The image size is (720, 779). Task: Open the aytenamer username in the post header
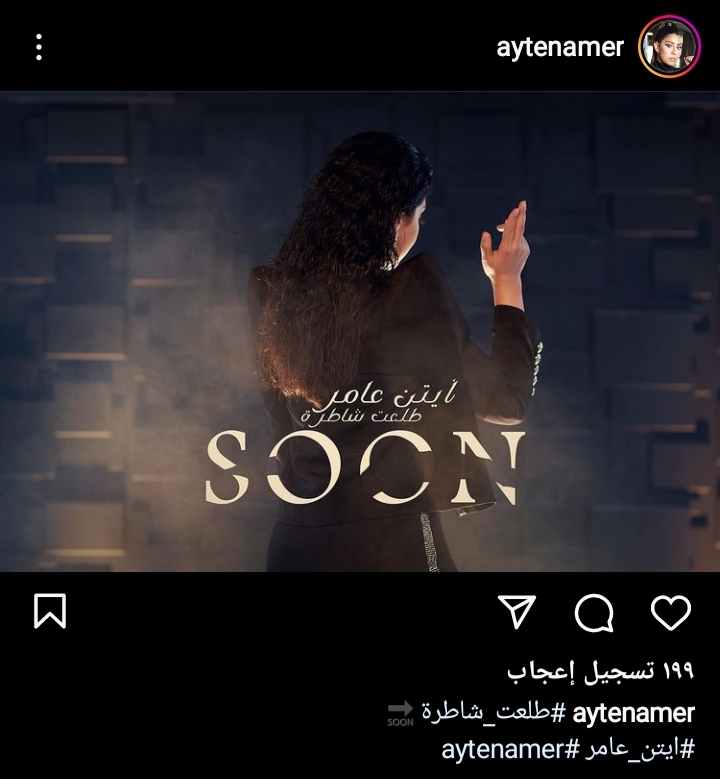(x=560, y=47)
